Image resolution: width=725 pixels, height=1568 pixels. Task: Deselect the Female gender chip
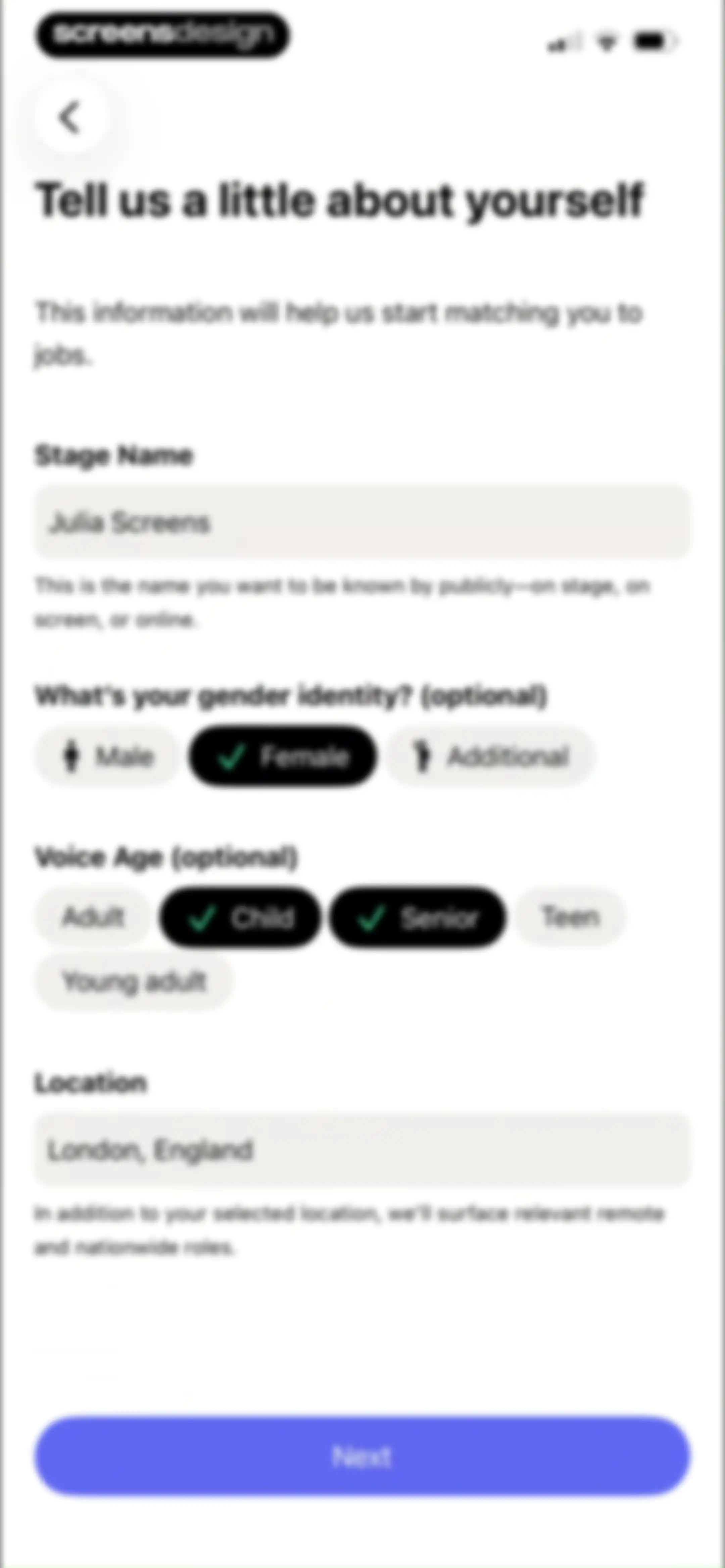click(x=283, y=756)
